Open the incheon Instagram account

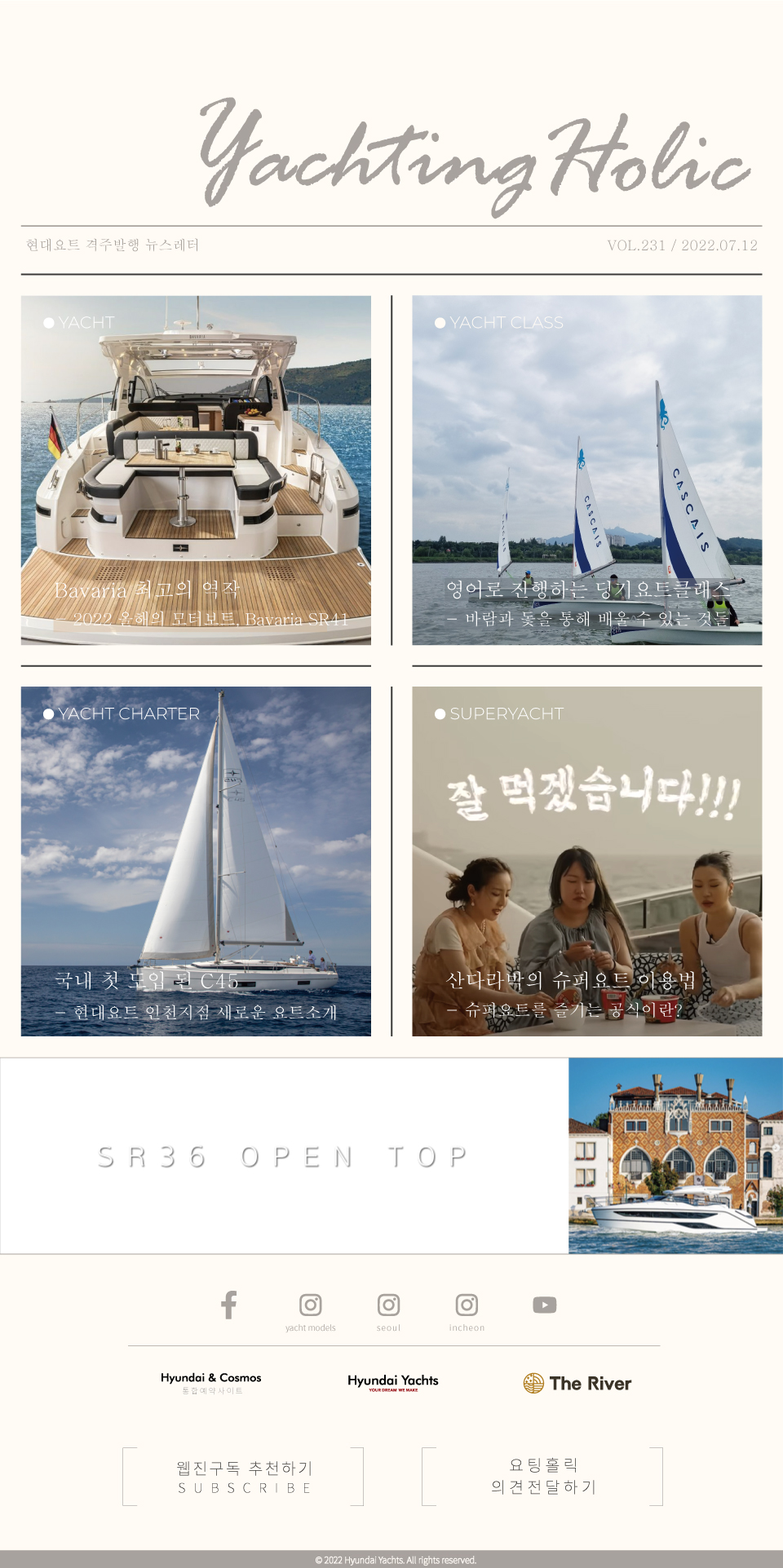467,1305
